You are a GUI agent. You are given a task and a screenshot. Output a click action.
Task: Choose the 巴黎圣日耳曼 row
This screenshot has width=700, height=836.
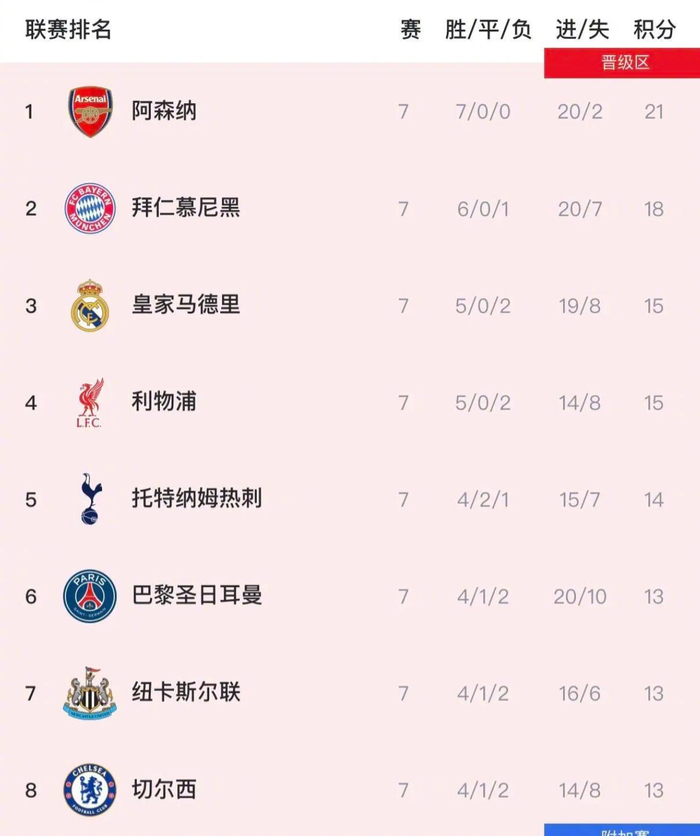[x=197, y=596]
